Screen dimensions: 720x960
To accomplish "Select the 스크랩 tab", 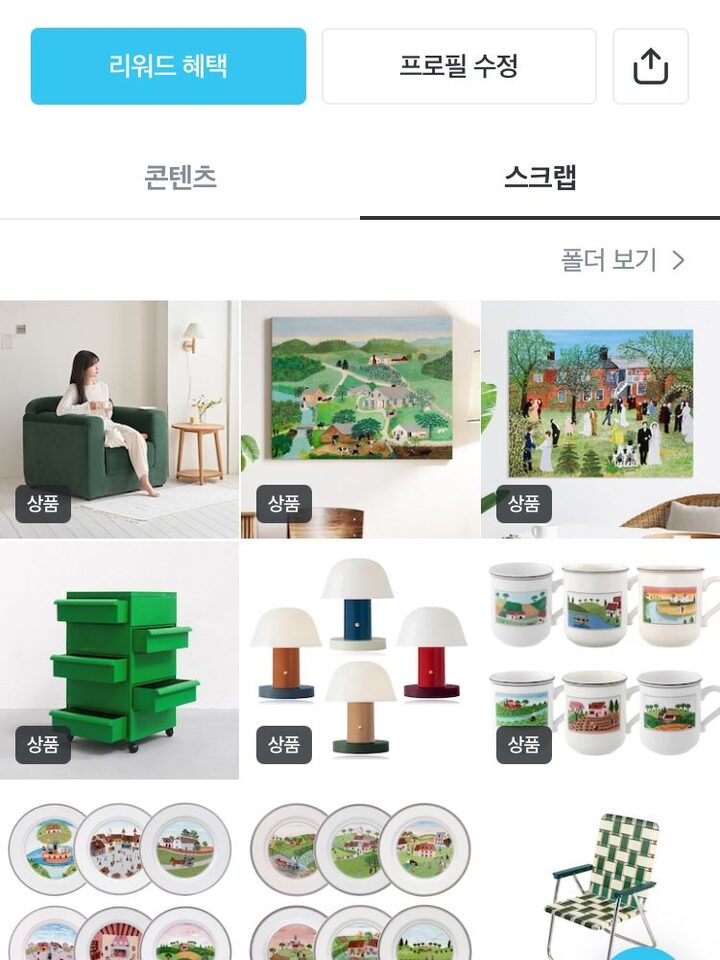I will coord(540,178).
